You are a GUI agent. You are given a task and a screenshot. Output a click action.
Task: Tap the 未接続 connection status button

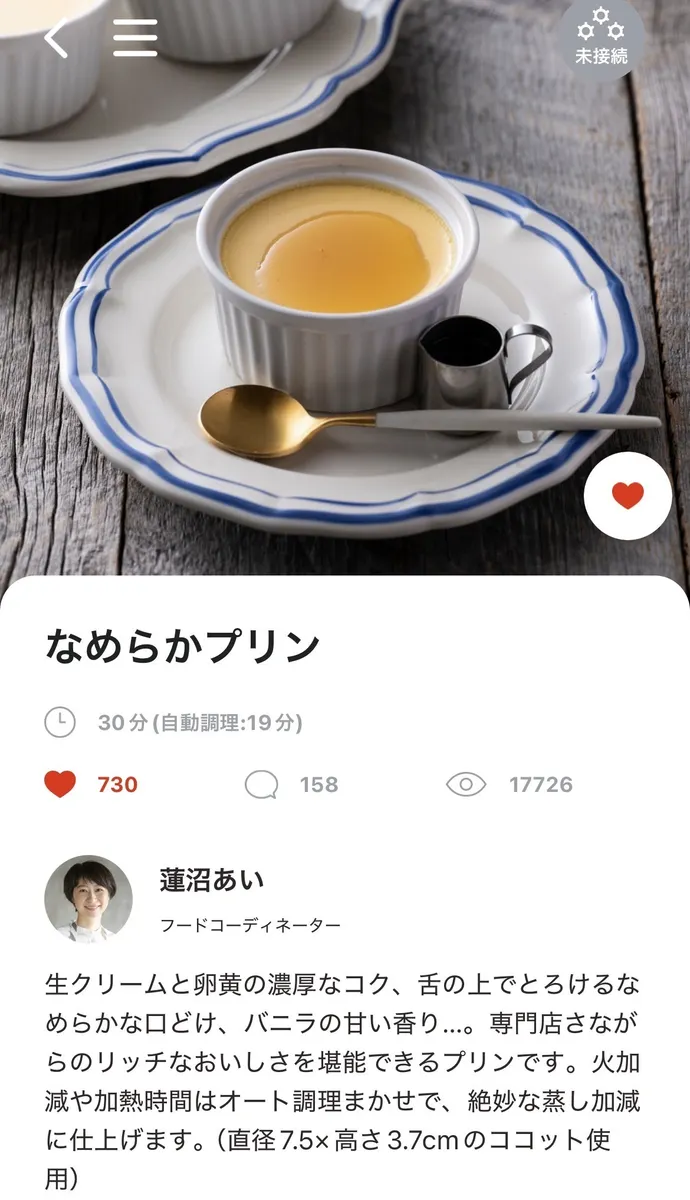(601, 38)
